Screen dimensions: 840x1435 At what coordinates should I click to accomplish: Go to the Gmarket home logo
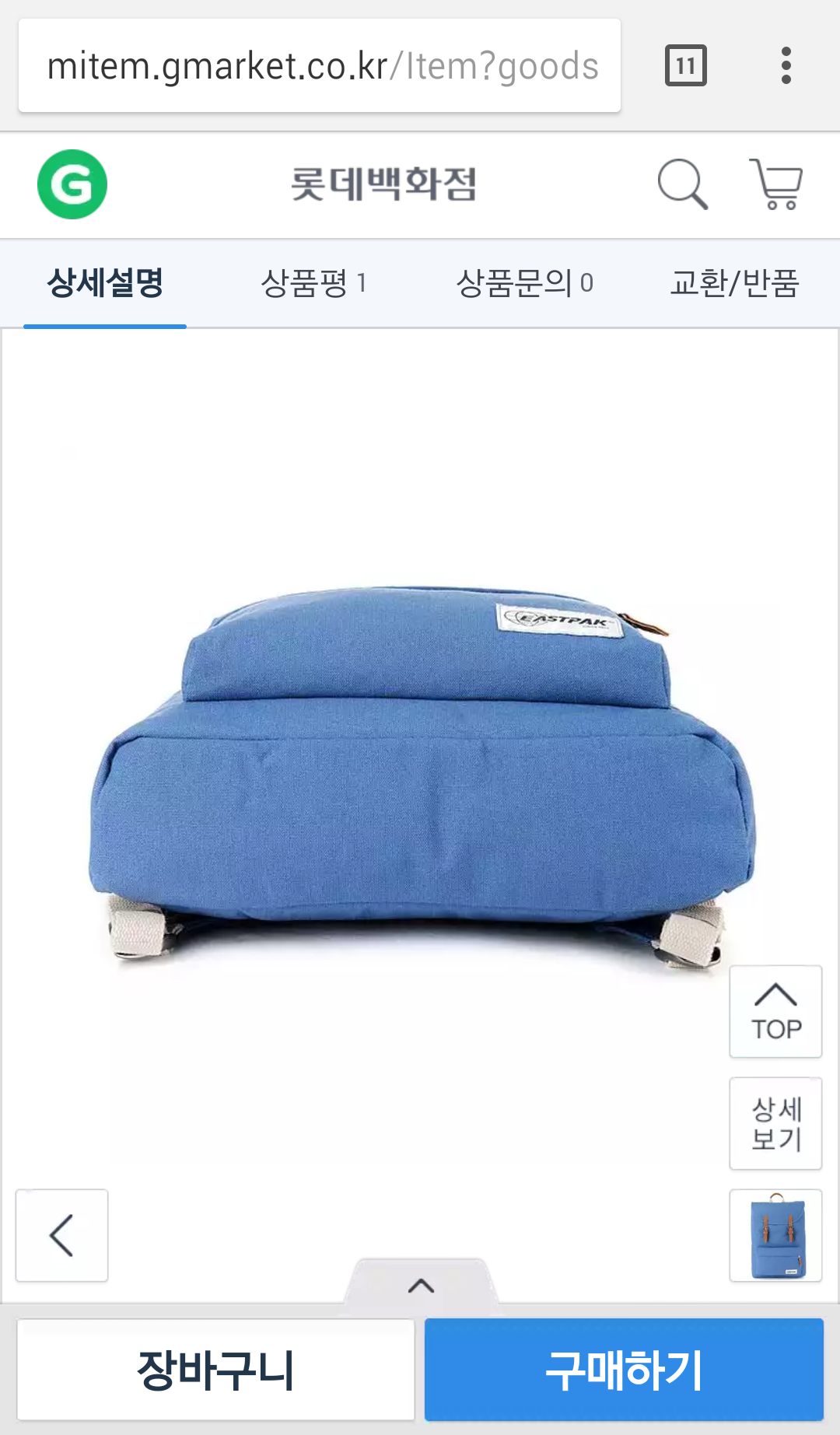[72, 184]
